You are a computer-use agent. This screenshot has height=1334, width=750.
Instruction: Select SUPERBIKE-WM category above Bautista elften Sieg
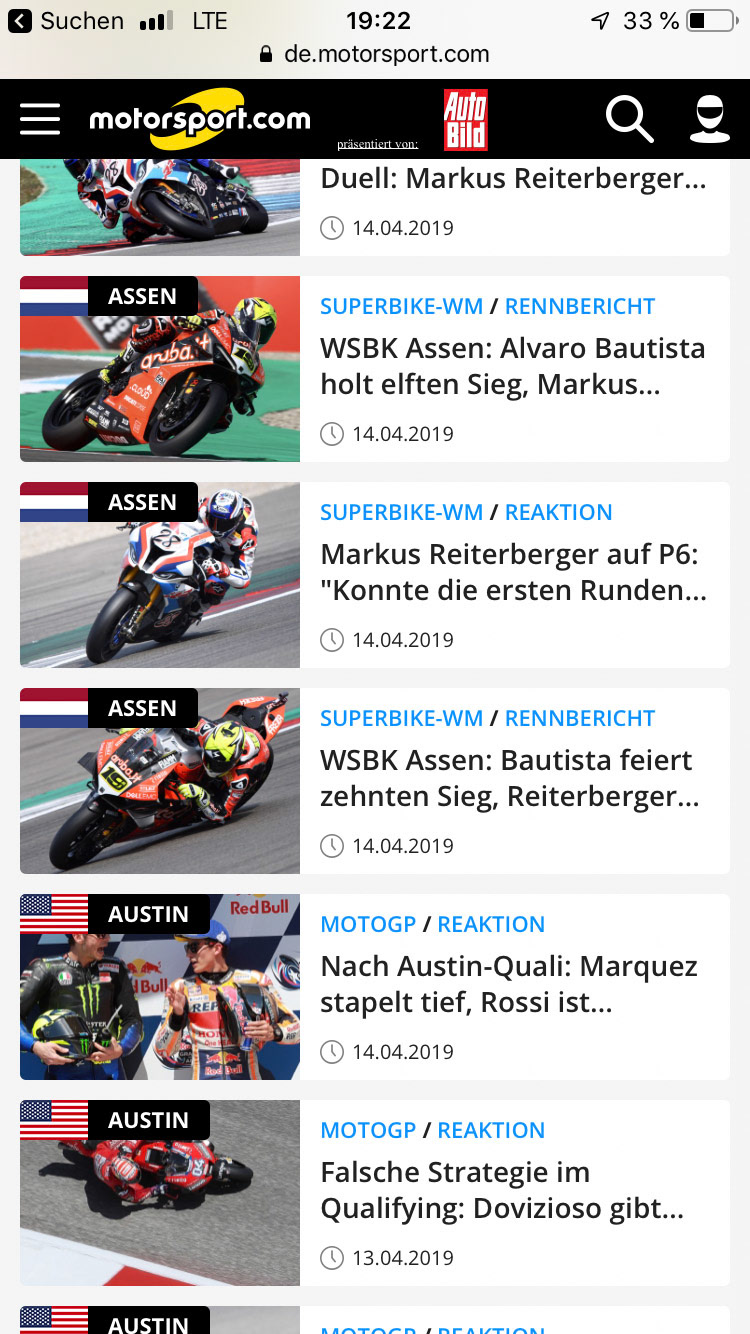pos(401,306)
